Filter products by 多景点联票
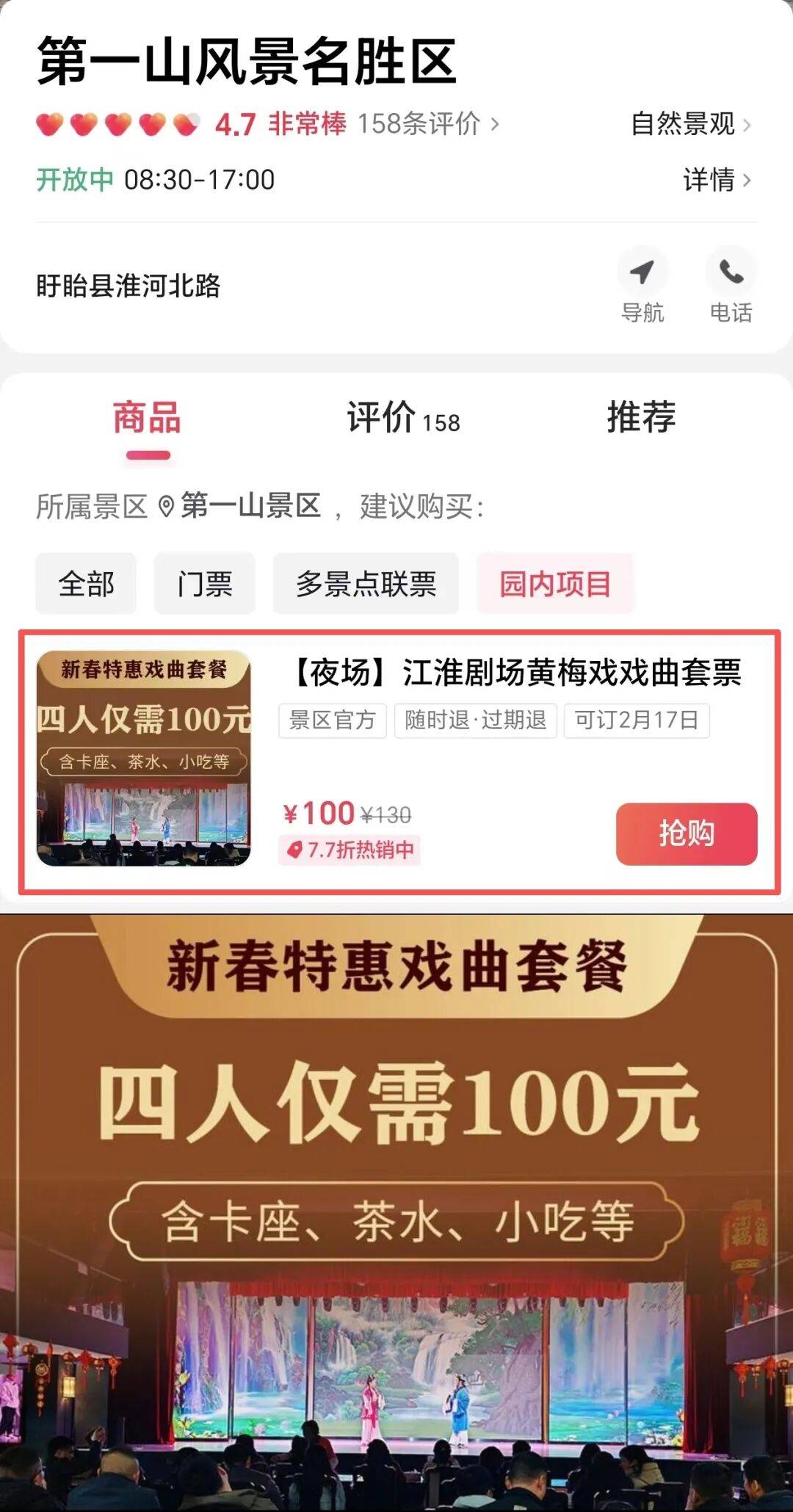This screenshot has width=793, height=1512. tap(366, 584)
